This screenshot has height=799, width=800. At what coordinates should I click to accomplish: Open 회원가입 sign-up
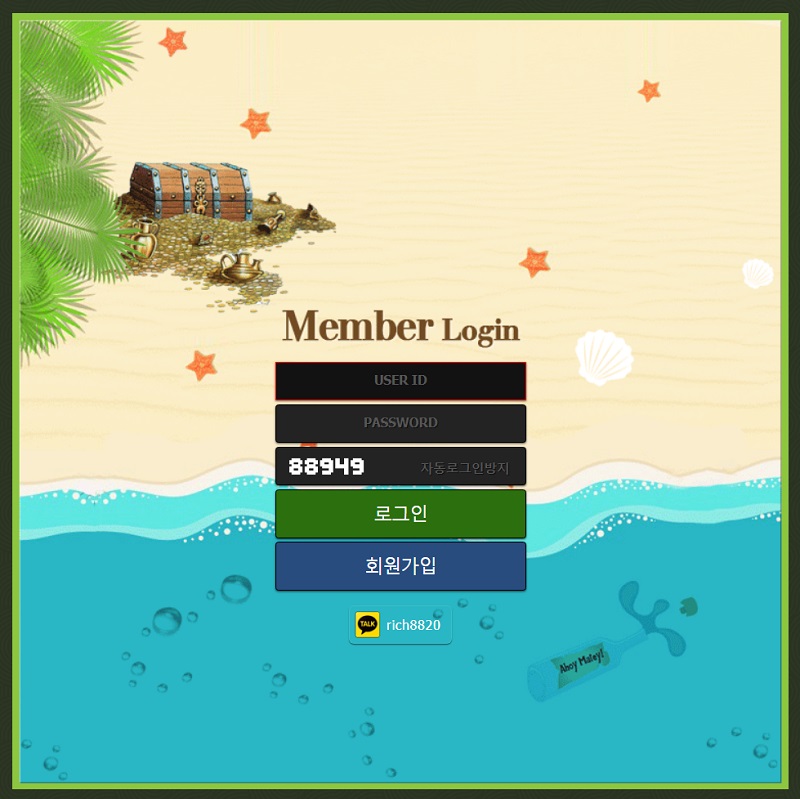click(400, 566)
